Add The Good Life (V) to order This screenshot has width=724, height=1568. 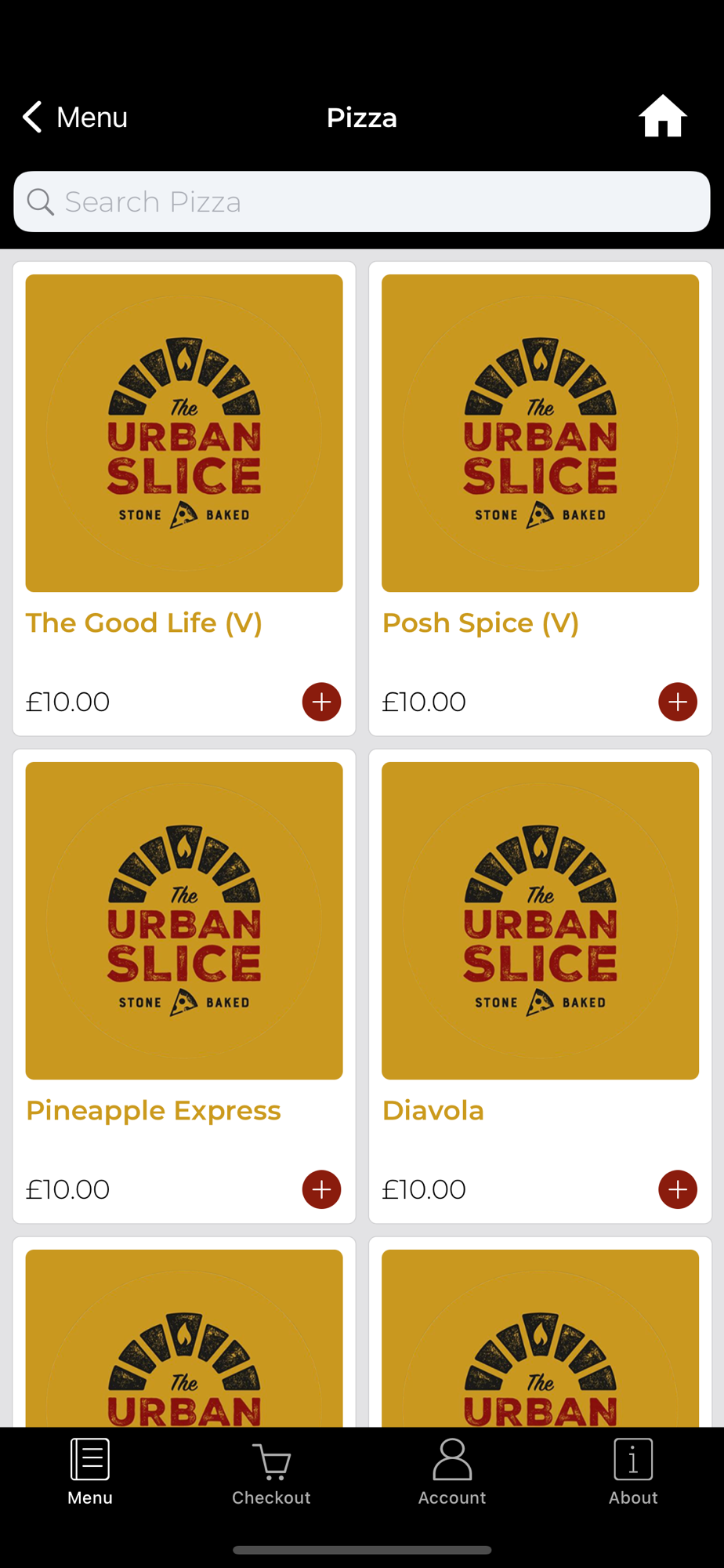coord(321,702)
